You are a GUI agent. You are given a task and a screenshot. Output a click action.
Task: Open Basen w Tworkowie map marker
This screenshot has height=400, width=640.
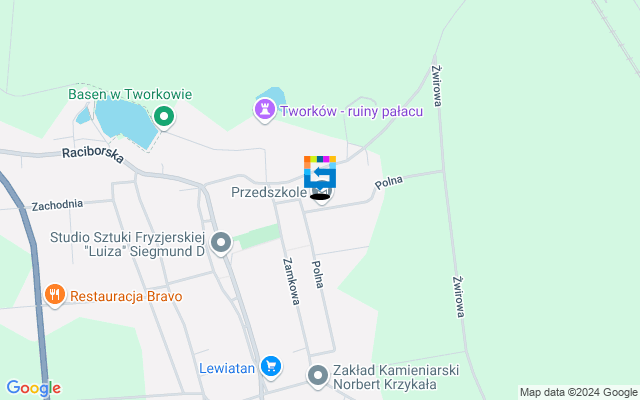pos(164,117)
